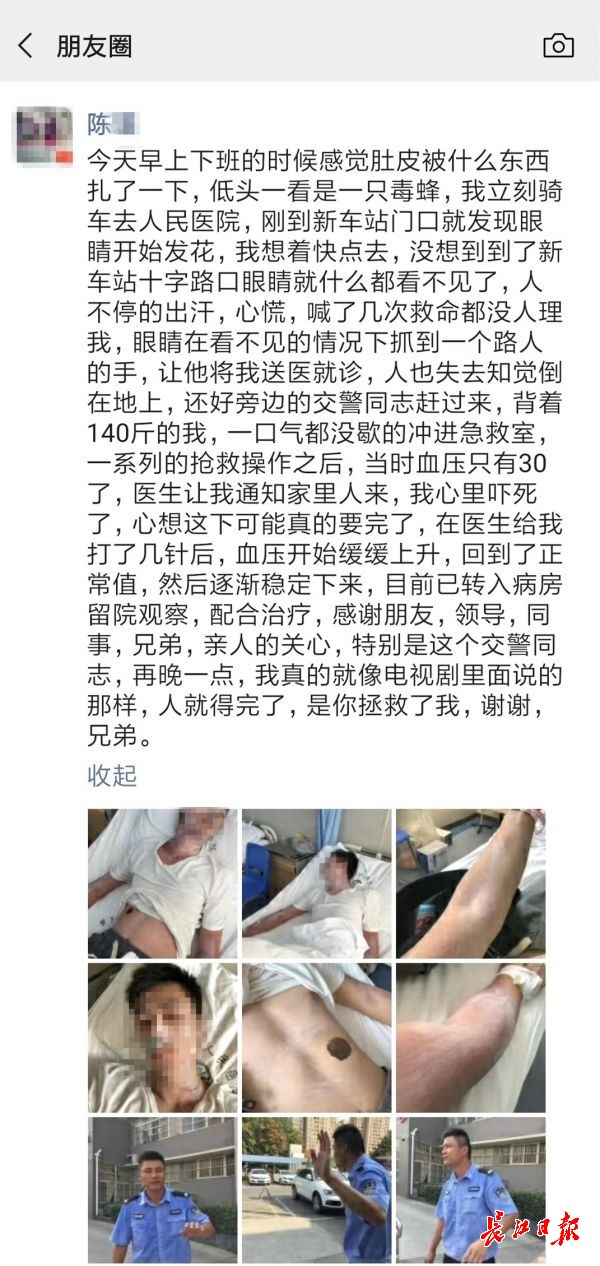Open the close-up photo of the blurred face

[162, 1036]
